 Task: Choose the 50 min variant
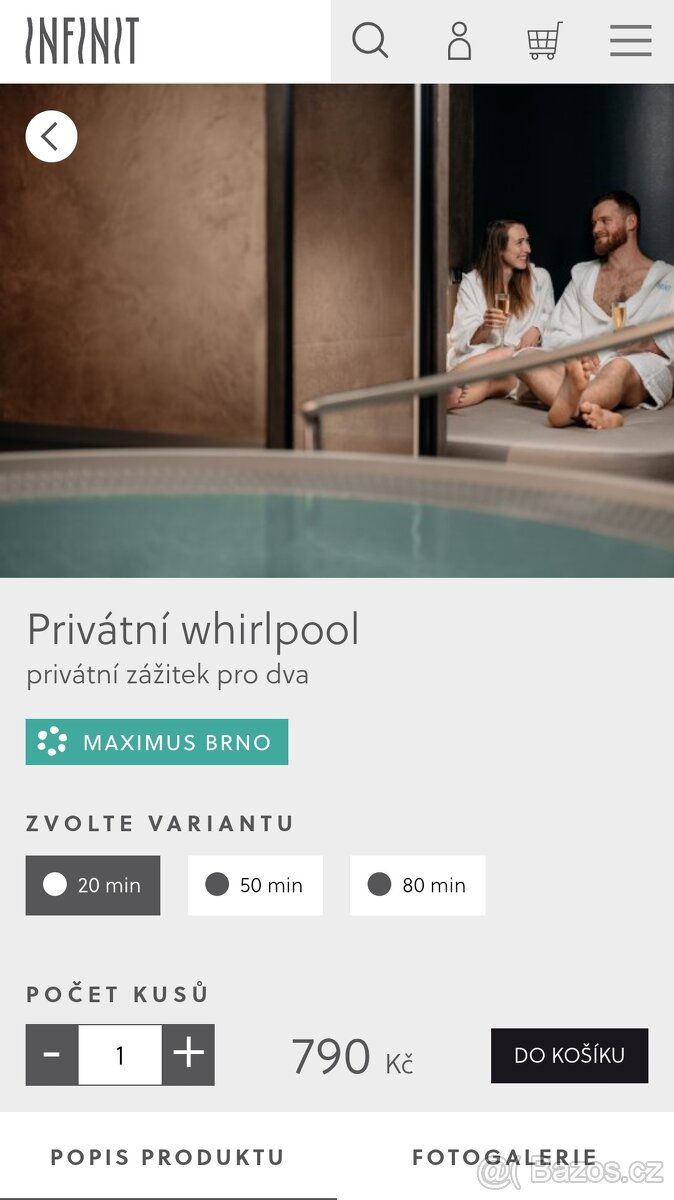pyautogui.click(x=255, y=885)
